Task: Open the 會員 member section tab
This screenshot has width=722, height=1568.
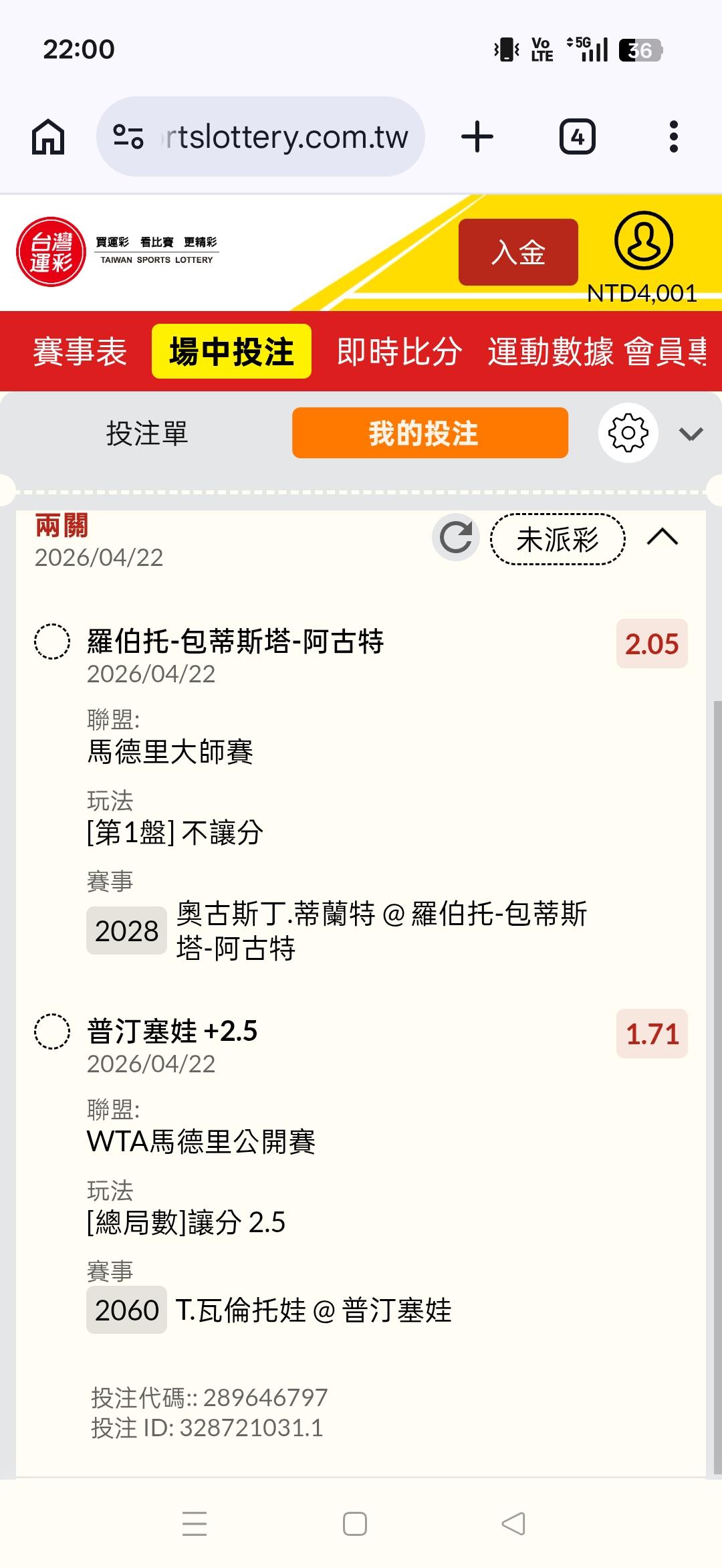Action: 665,351
